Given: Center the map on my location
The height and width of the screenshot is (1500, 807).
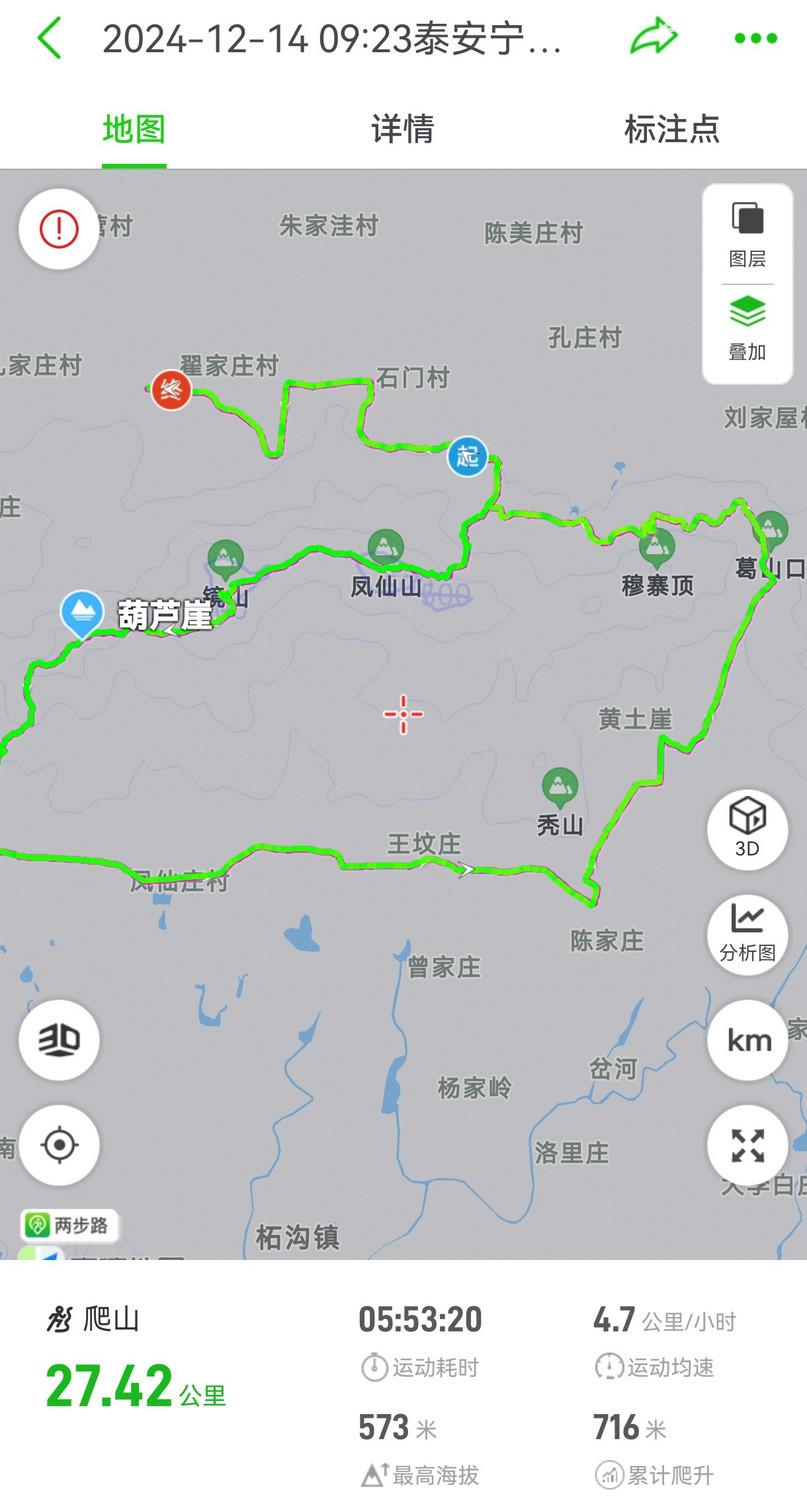Looking at the screenshot, I should 59,1145.
